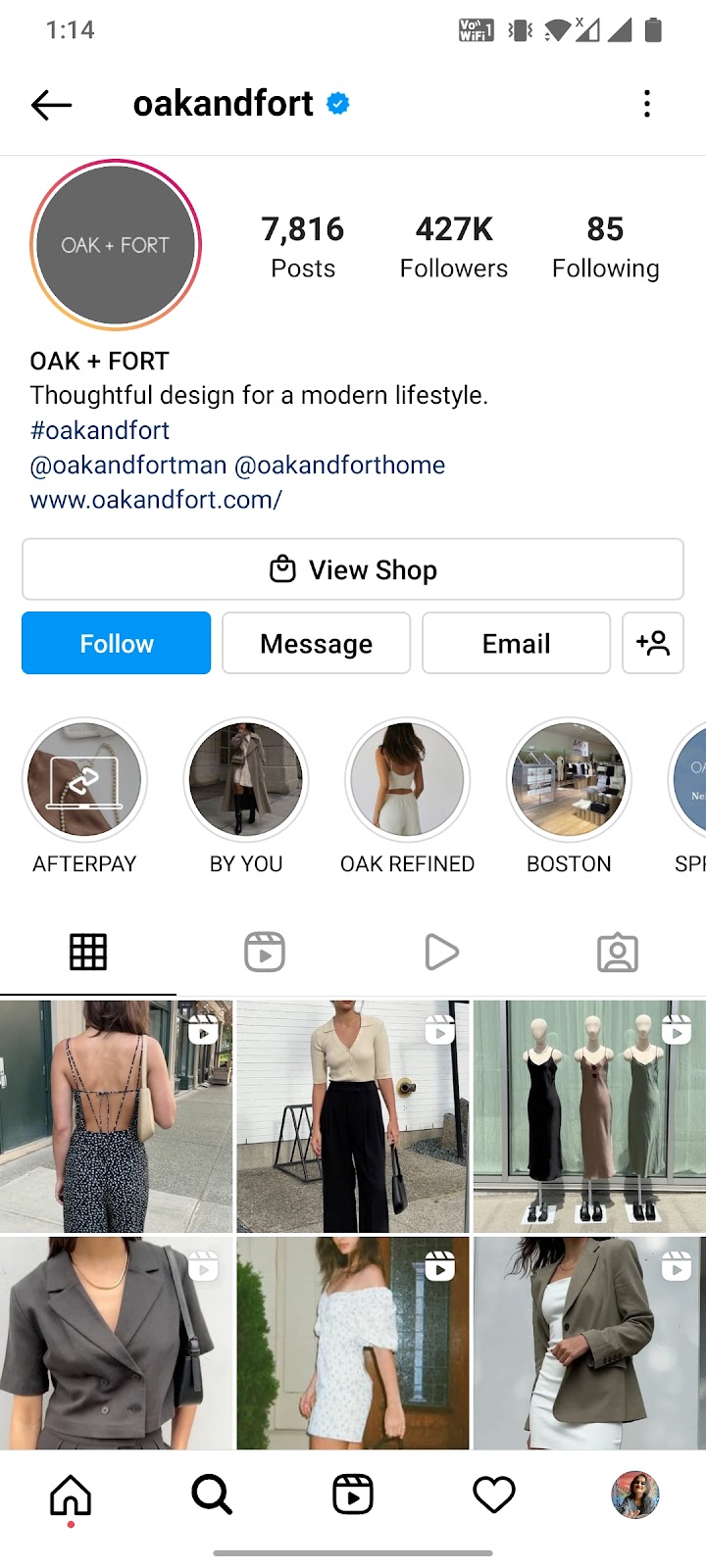Go back using the arrow icon
This screenshot has height=1568, width=706.
(51, 104)
